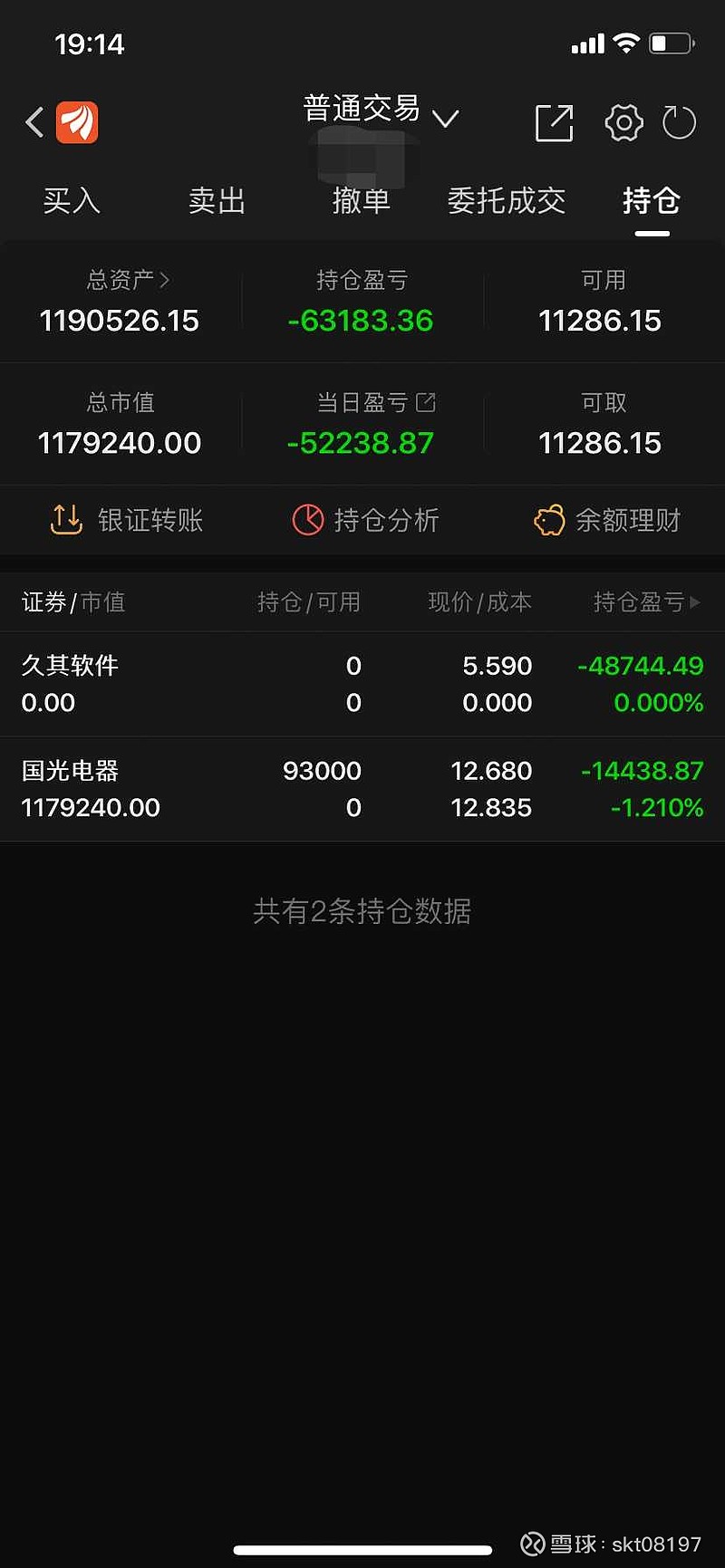This screenshot has width=725, height=1568.
Task: Select the 持仓 tab
Action: click(x=652, y=201)
